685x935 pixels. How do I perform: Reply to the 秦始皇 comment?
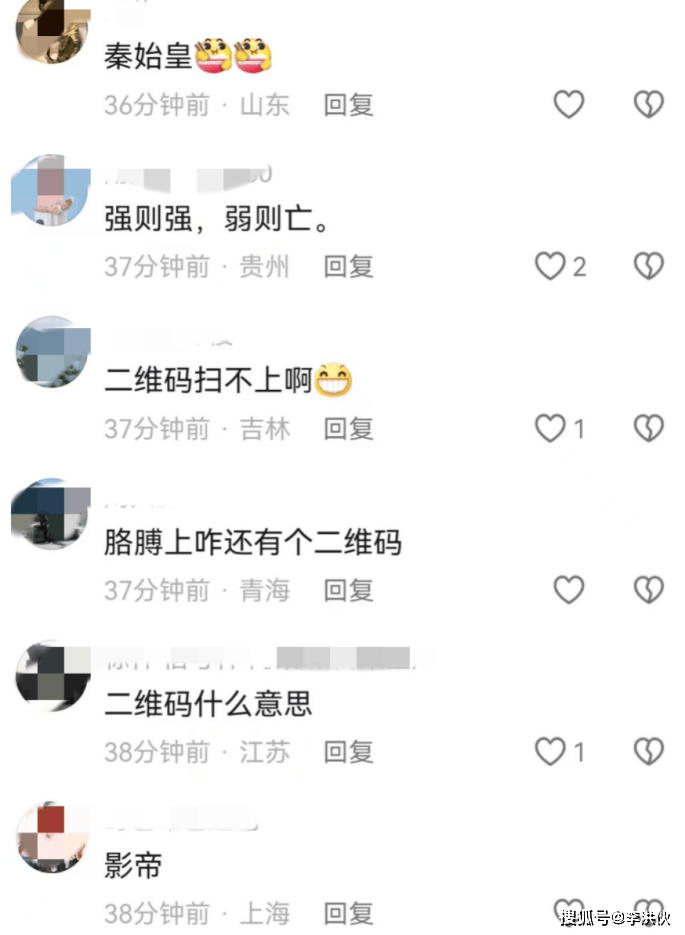(348, 105)
